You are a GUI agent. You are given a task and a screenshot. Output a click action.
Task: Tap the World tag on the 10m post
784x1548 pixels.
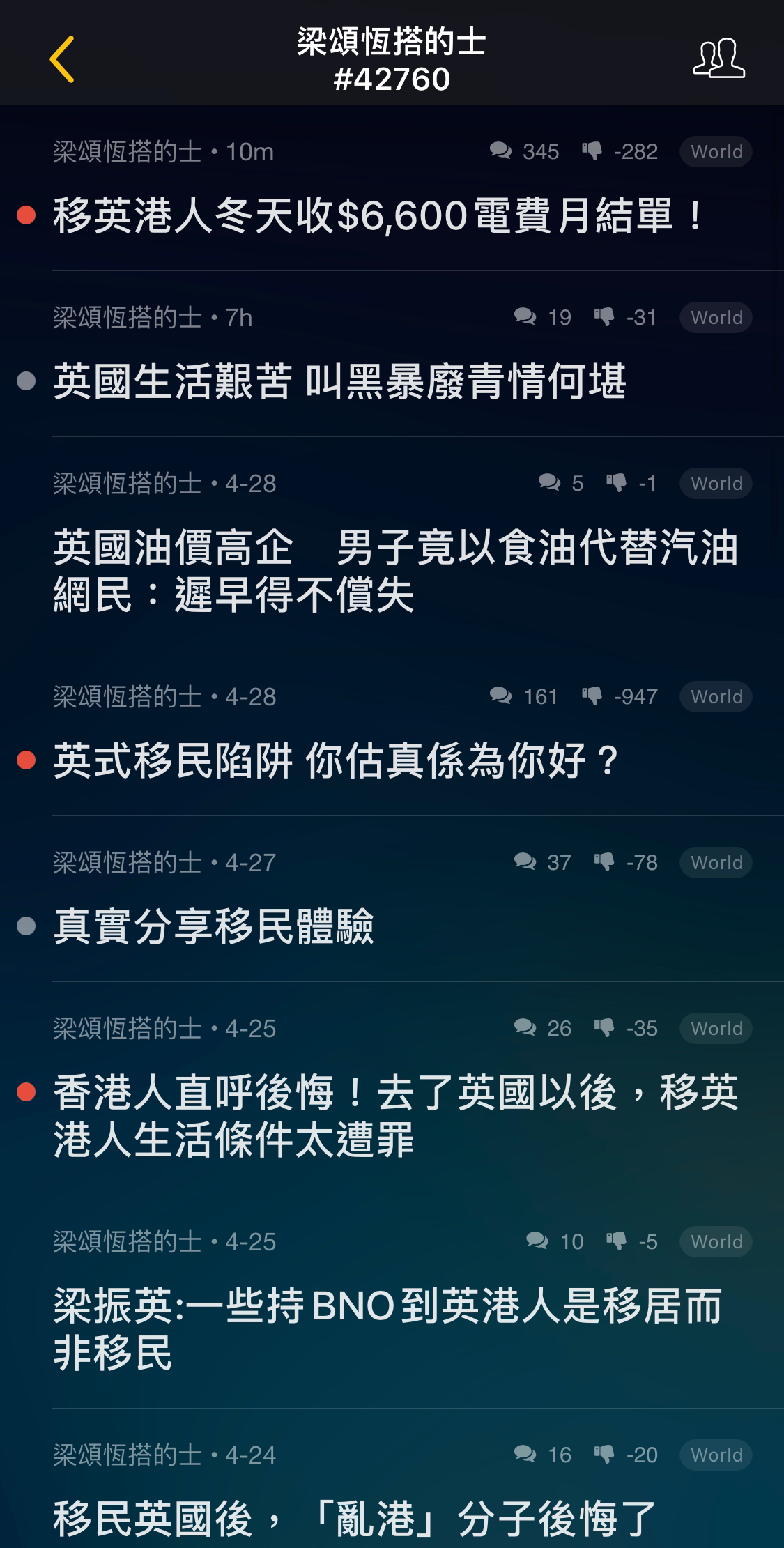(x=716, y=152)
